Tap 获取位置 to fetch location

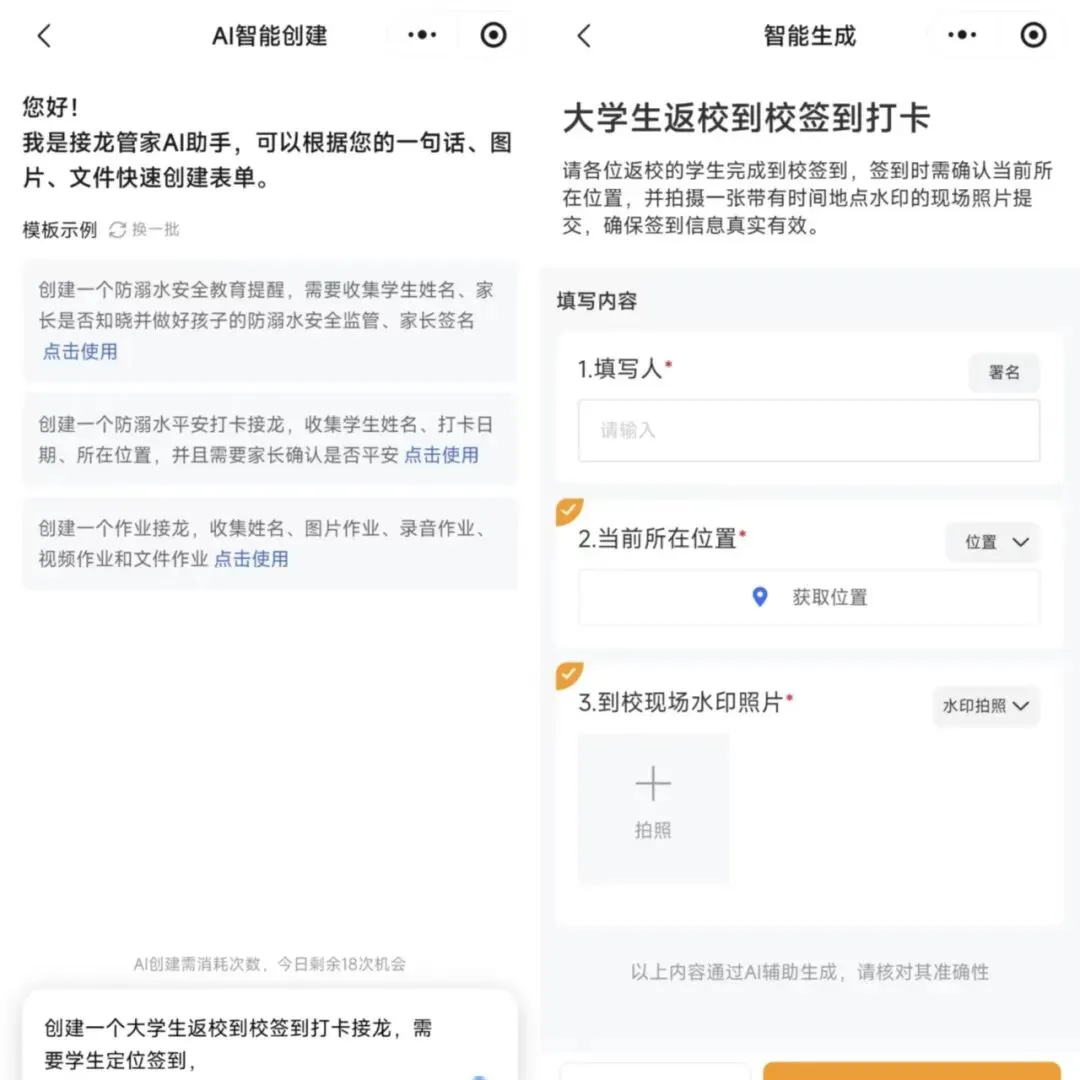(809, 597)
